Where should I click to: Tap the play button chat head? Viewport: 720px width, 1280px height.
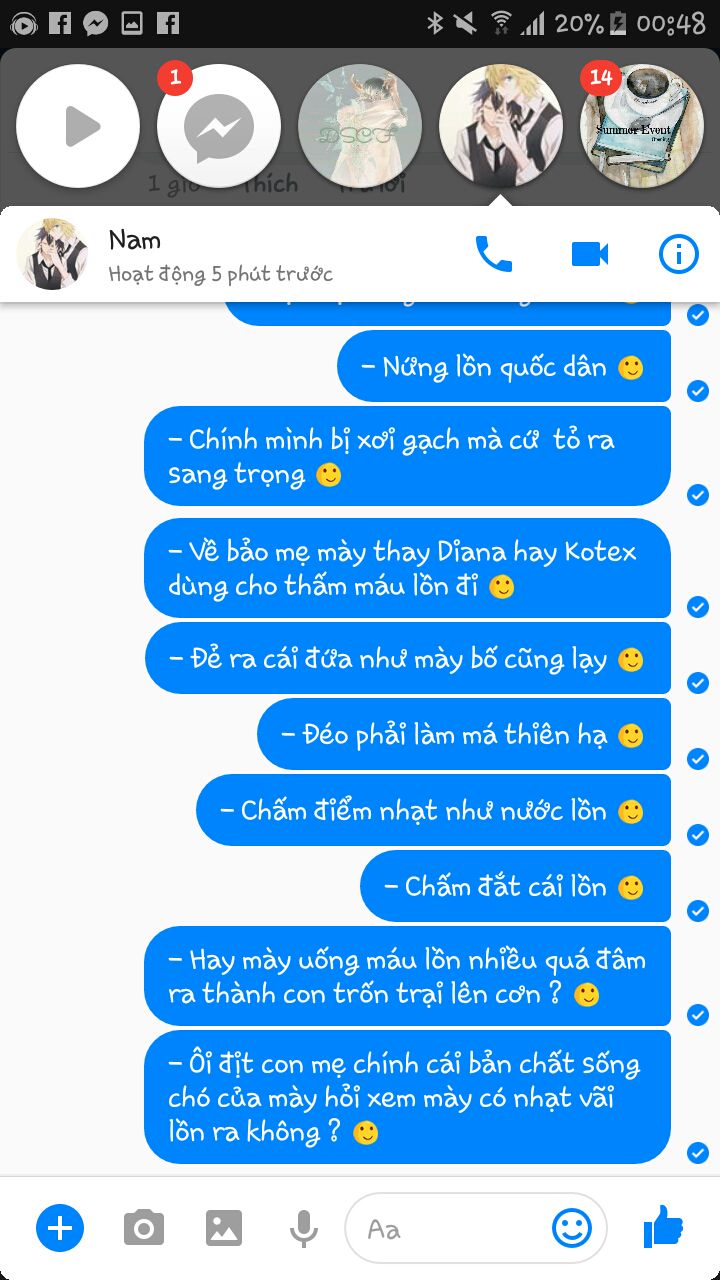[78, 127]
